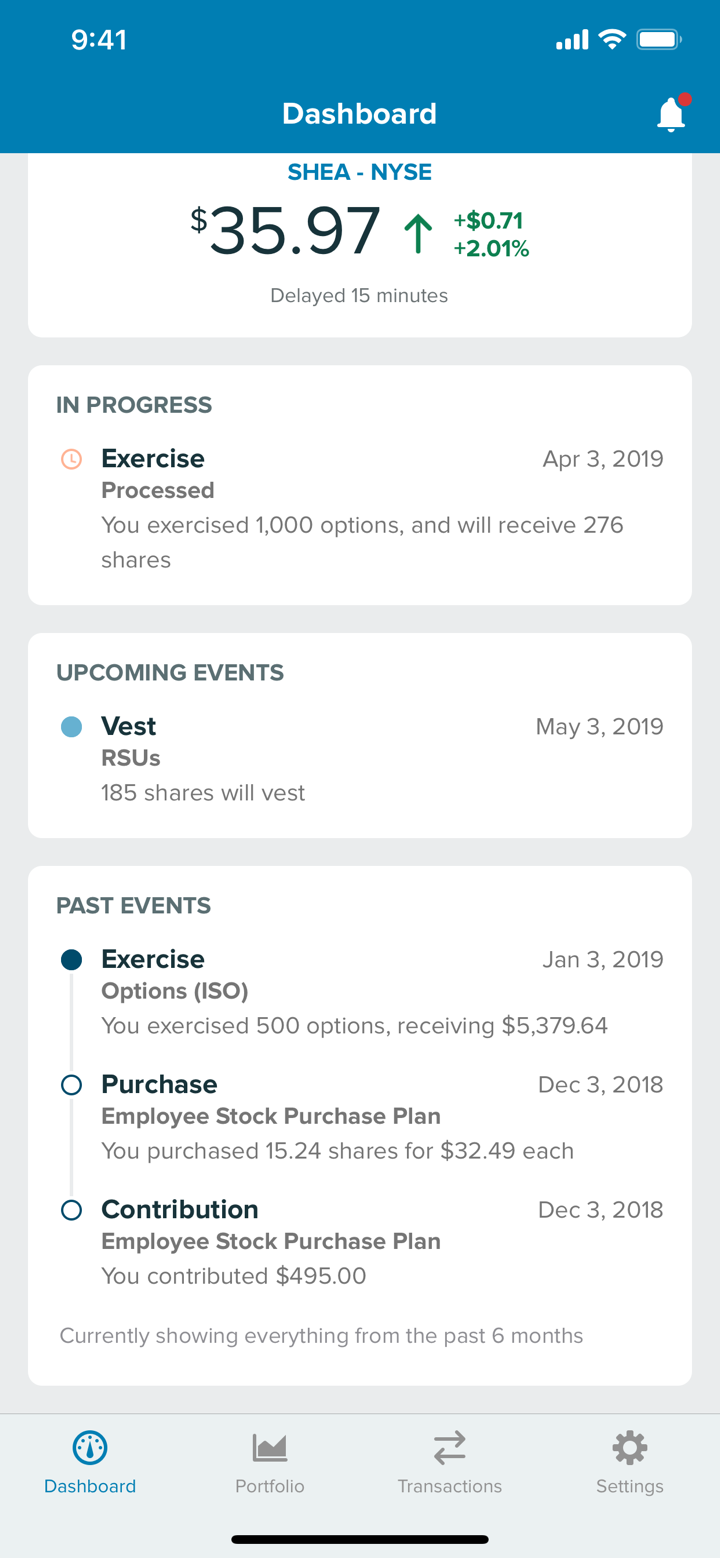Expand the Purchase event dated Dec 3, 2018
This screenshot has width=720, height=1558.
click(360, 1116)
